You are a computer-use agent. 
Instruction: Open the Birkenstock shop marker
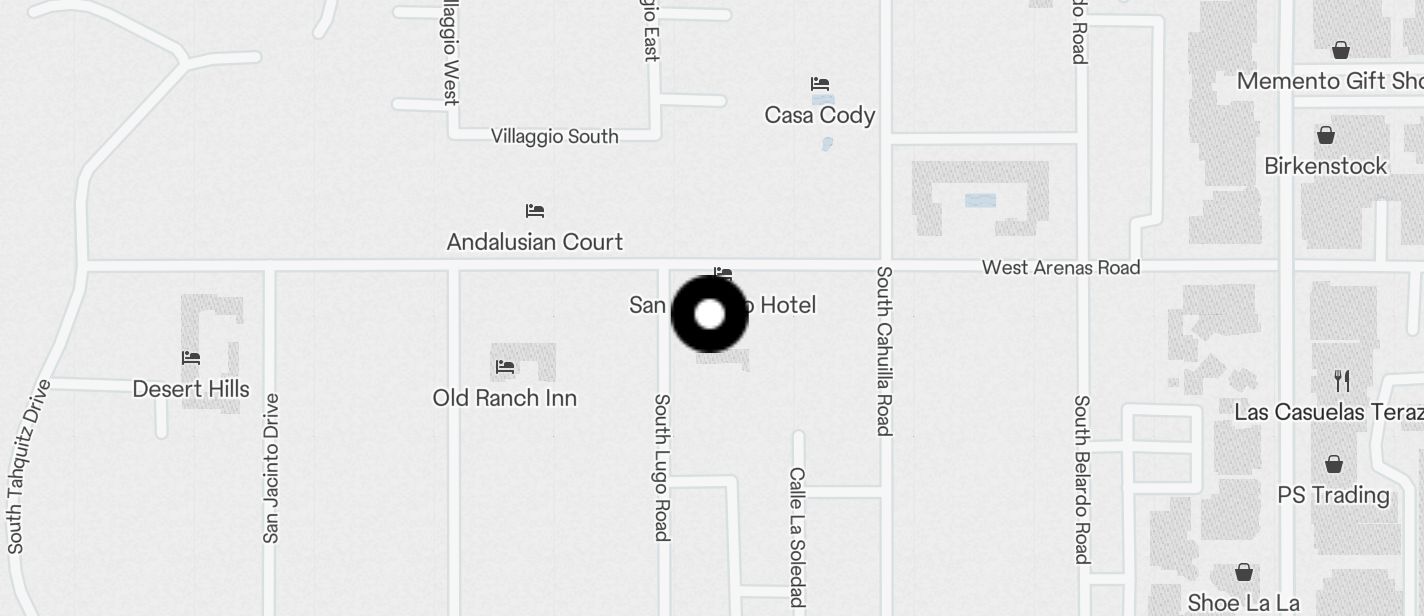(1326, 135)
